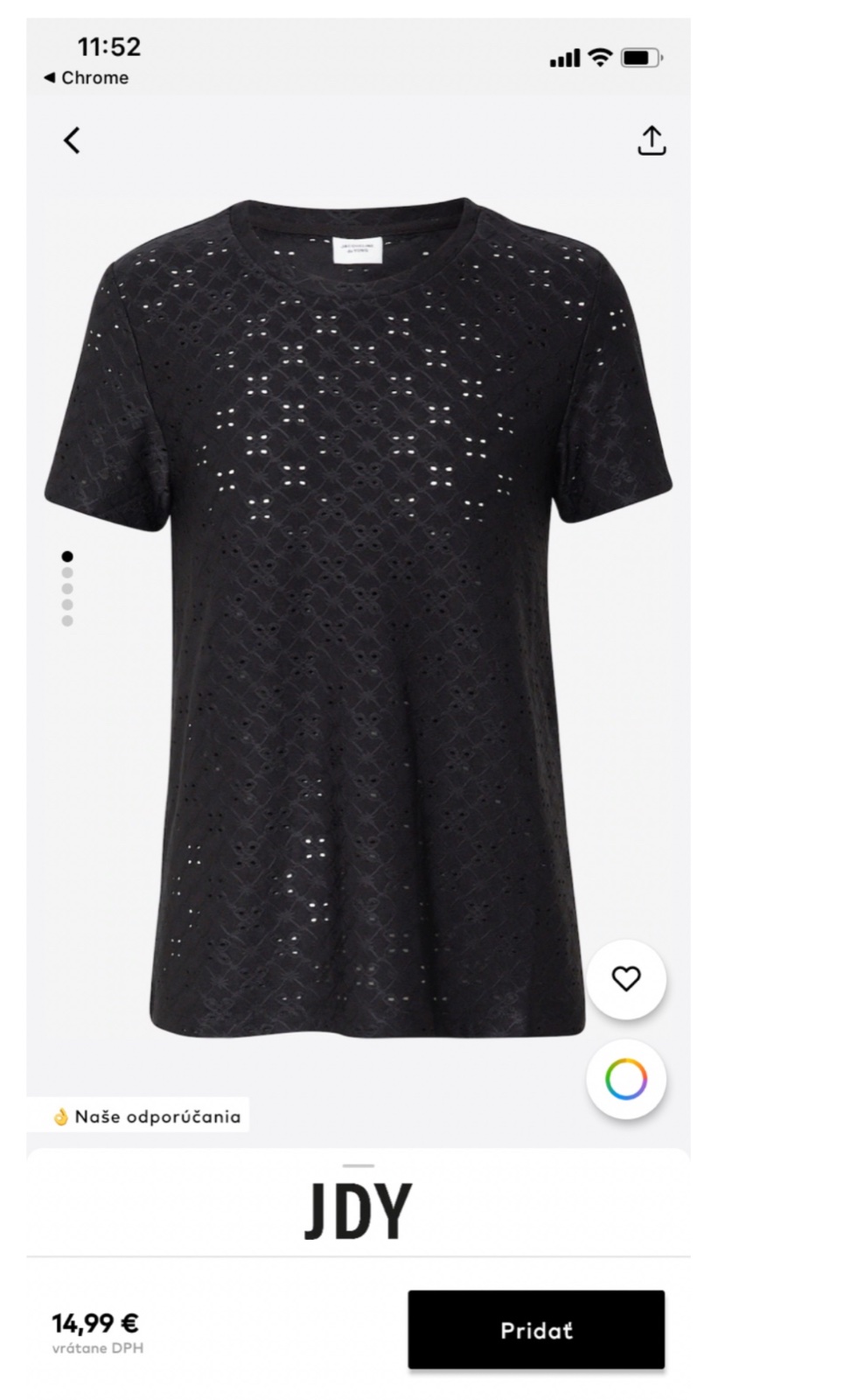Open the color selection circle
The height and width of the screenshot is (1400, 865).
pyautogui.click(x=626, y=1079)
